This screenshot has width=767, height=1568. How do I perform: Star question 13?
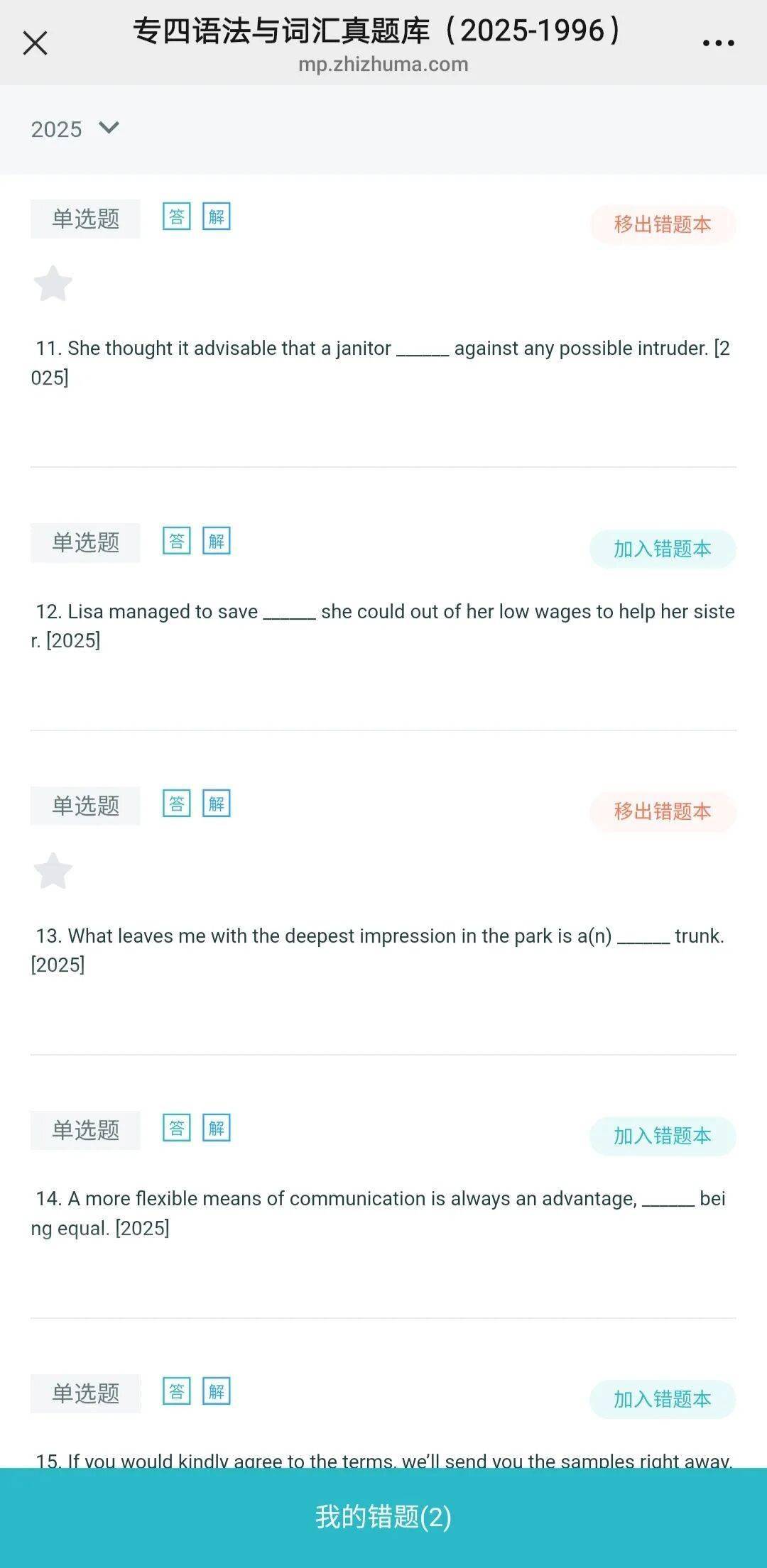(x=53, y=871)
